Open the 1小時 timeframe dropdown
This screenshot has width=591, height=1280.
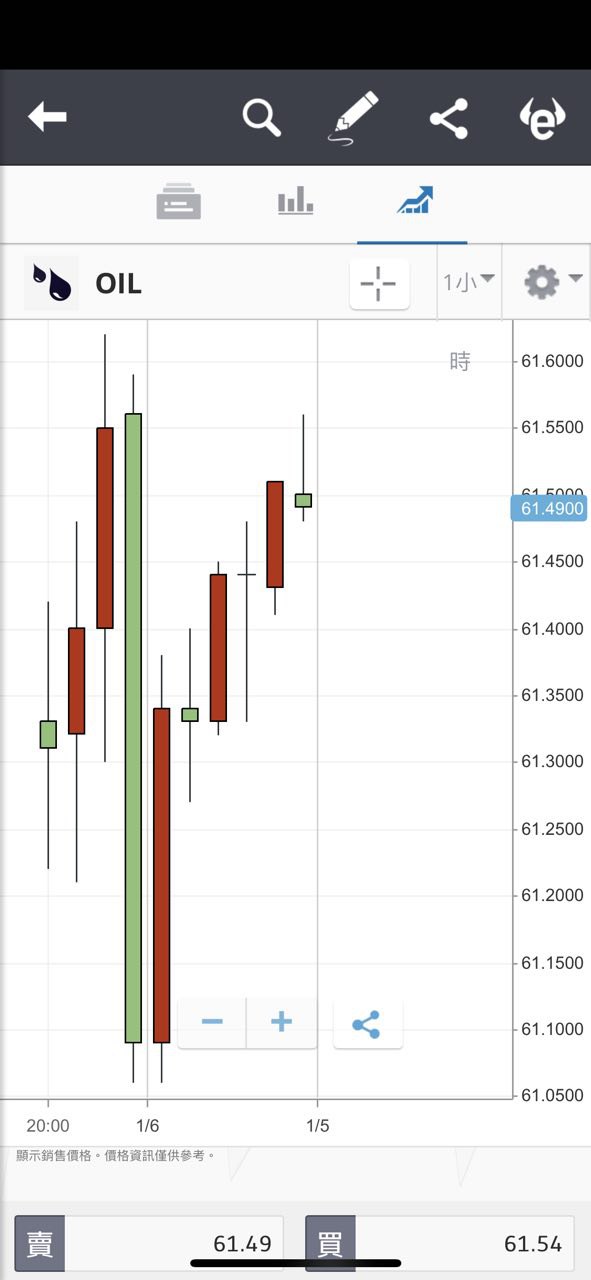pyautogui.click(x=469, y=282)
